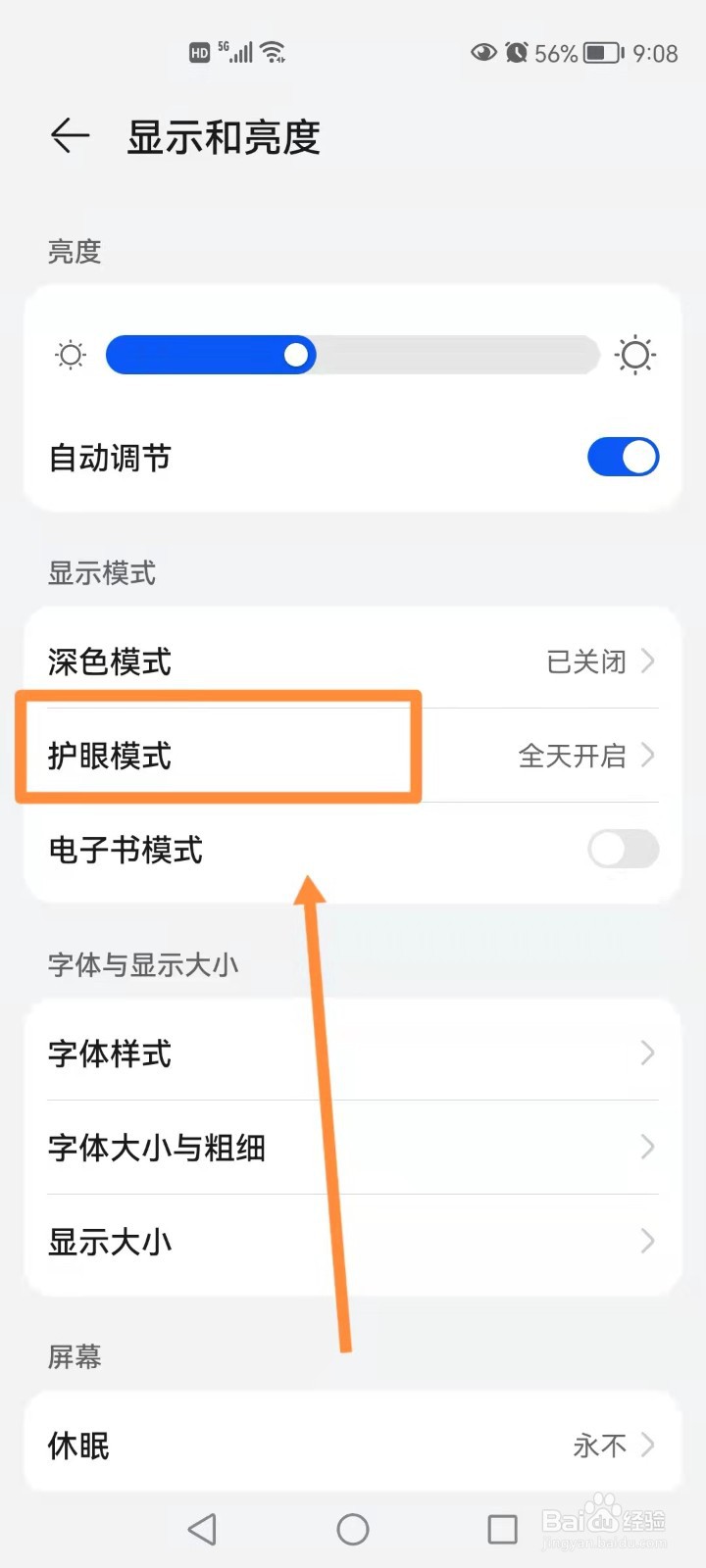The width and height of the screenshot is (706, 1568).
Task: Disable the 自动调节 brightness toggle
Action: [623, 457]
